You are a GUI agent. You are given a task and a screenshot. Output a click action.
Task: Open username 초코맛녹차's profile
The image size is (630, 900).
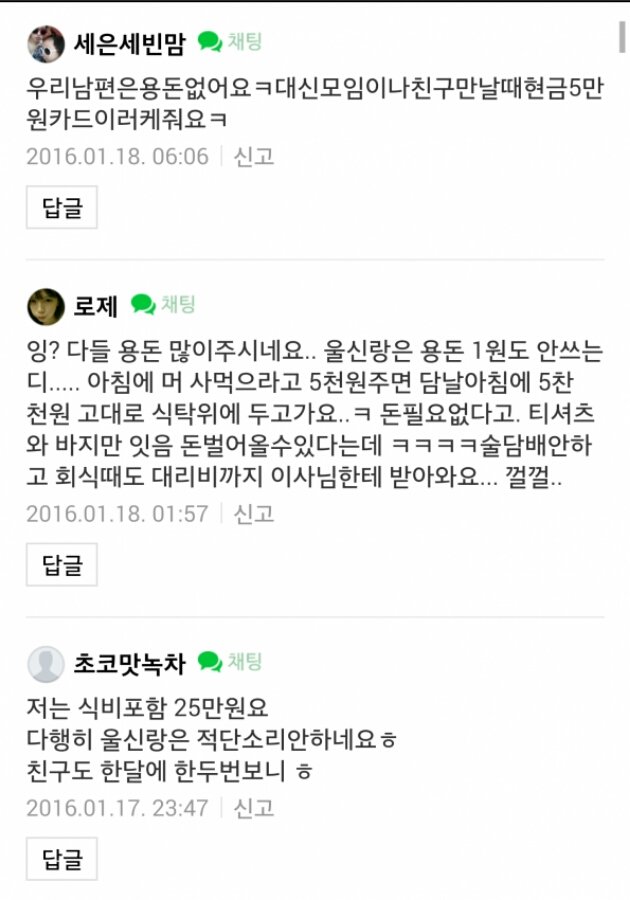tap(130, 662)
